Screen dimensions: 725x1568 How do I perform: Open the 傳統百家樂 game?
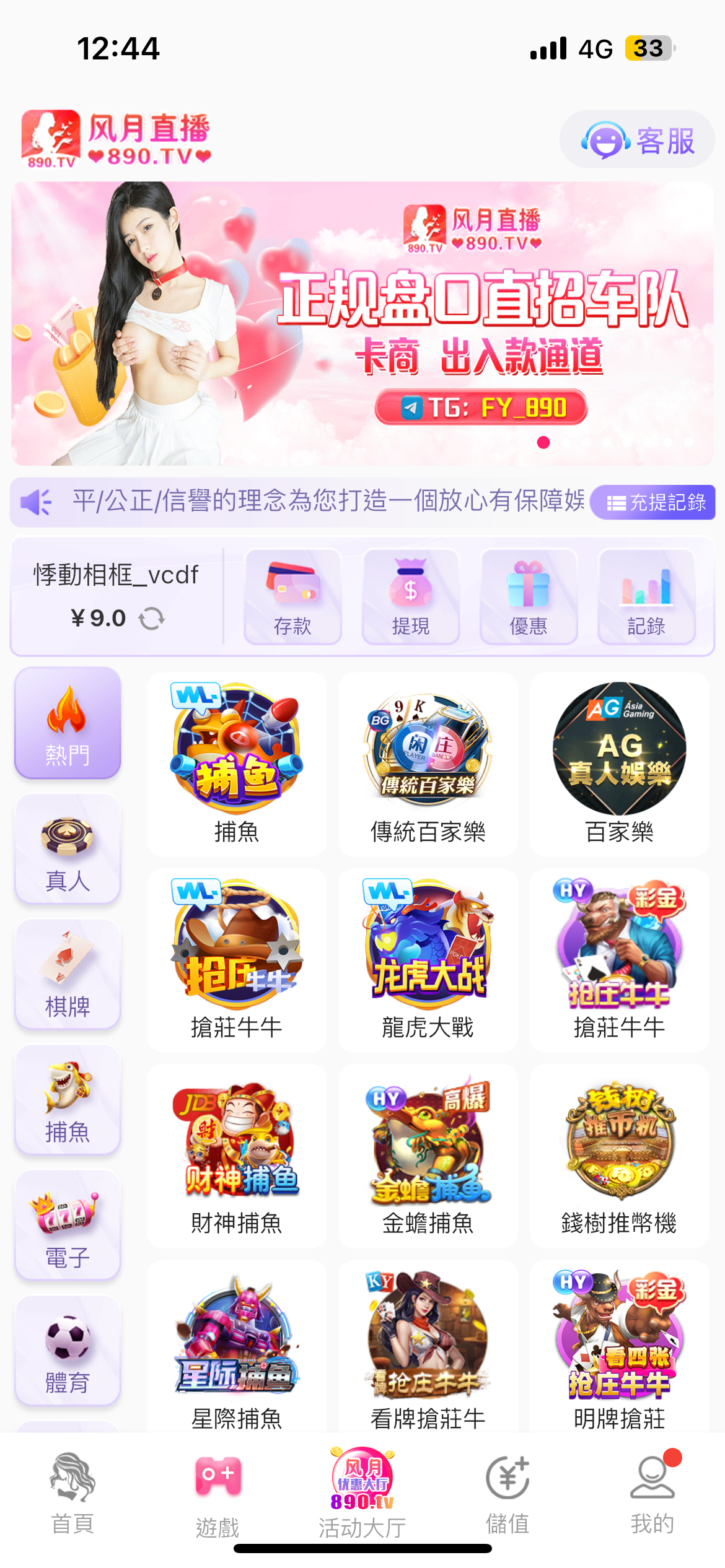point(428,765)
